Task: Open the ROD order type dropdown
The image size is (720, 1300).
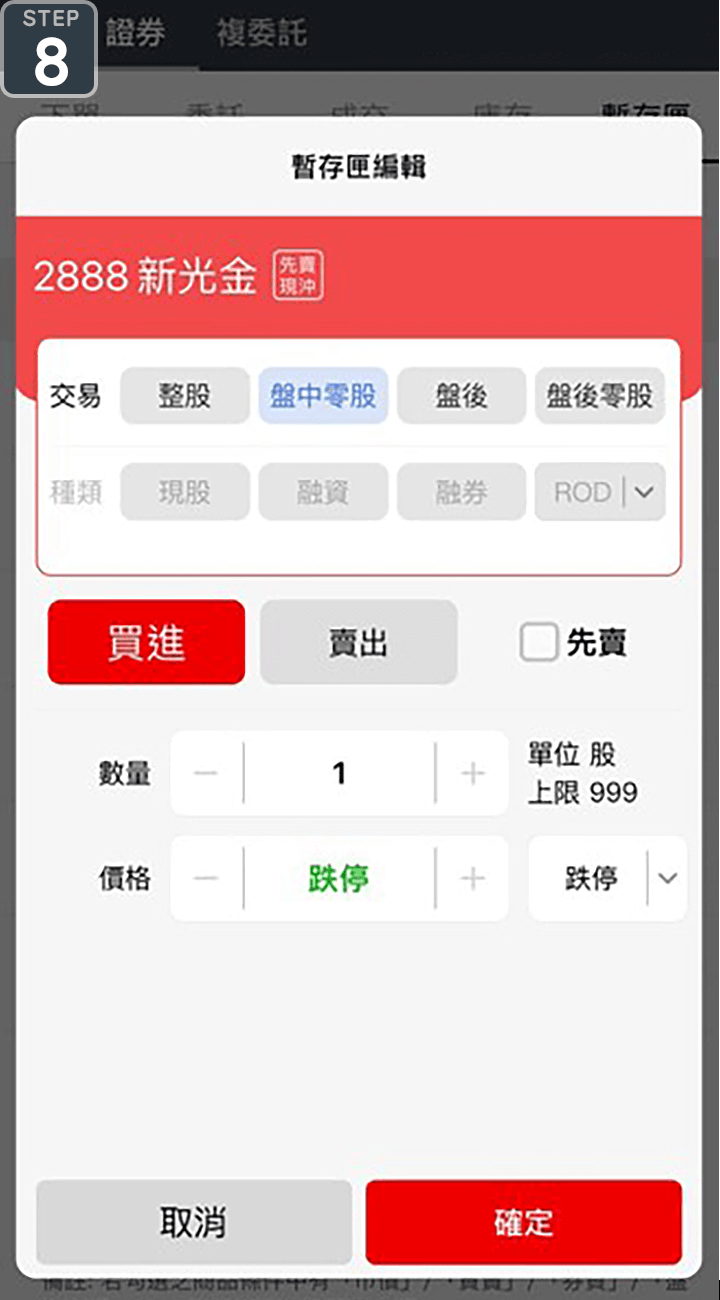Action: coord(600,492)
